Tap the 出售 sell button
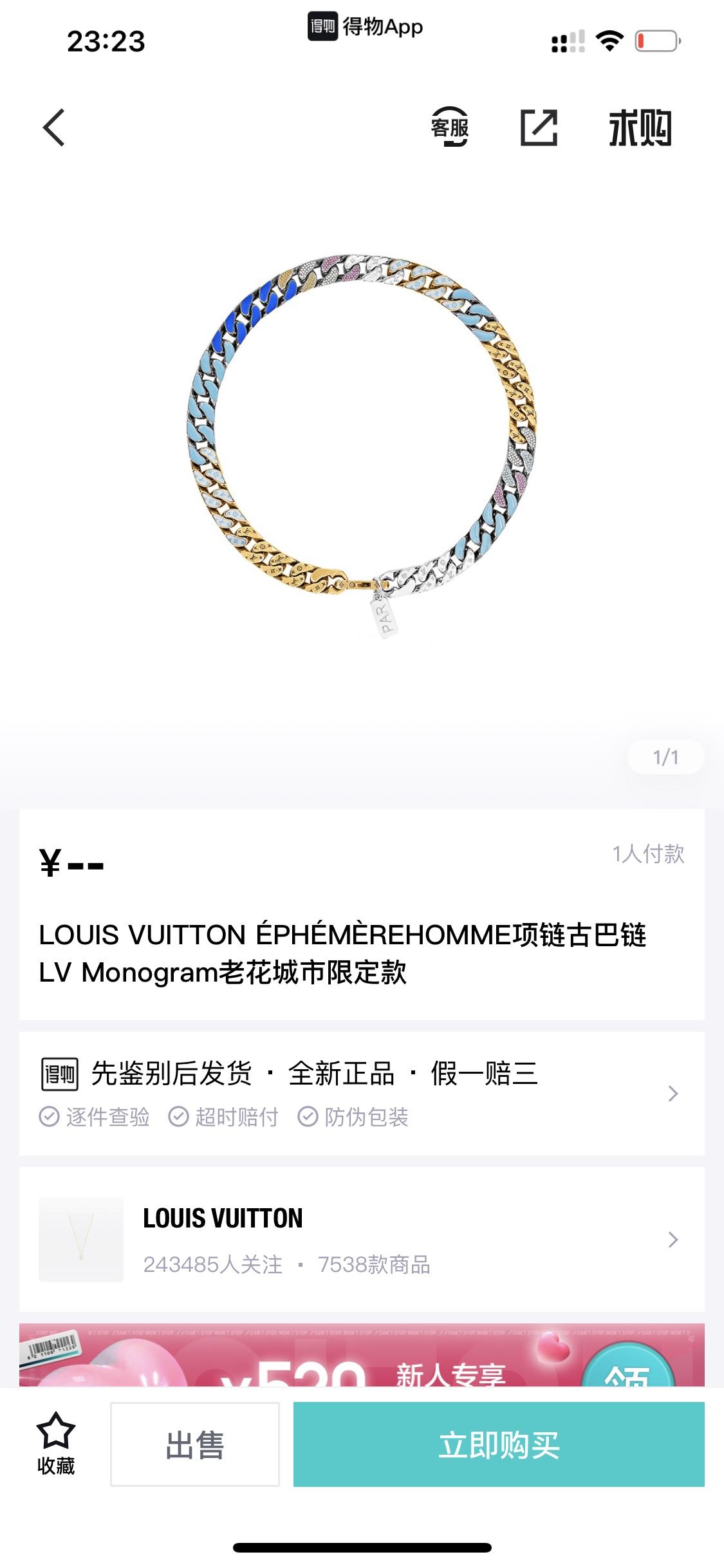Image resolution: width=724 pixels, height=1568 pixels. 195,1444
